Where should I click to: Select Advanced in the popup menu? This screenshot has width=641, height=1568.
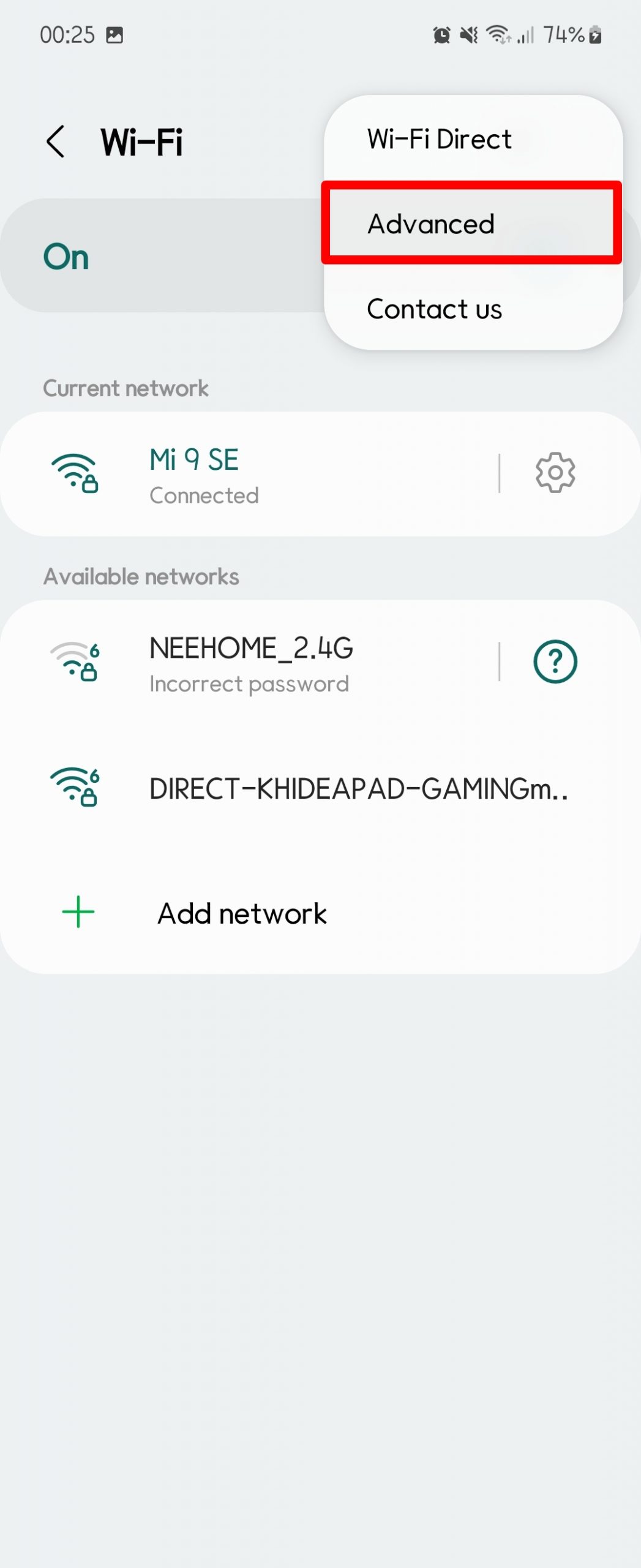tap(431, 224)
